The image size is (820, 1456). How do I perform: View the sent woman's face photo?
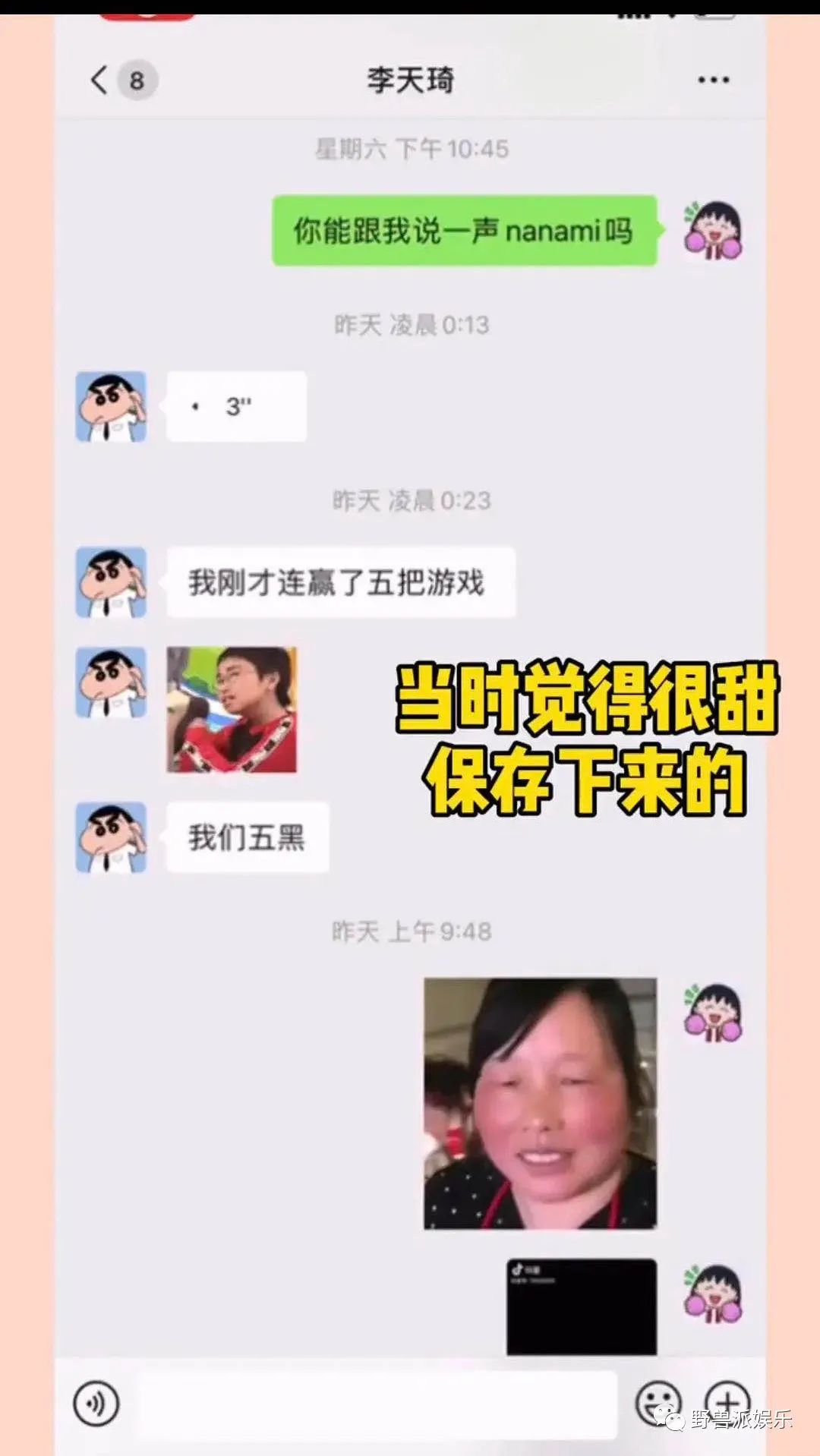click(x=540, y=1104)
